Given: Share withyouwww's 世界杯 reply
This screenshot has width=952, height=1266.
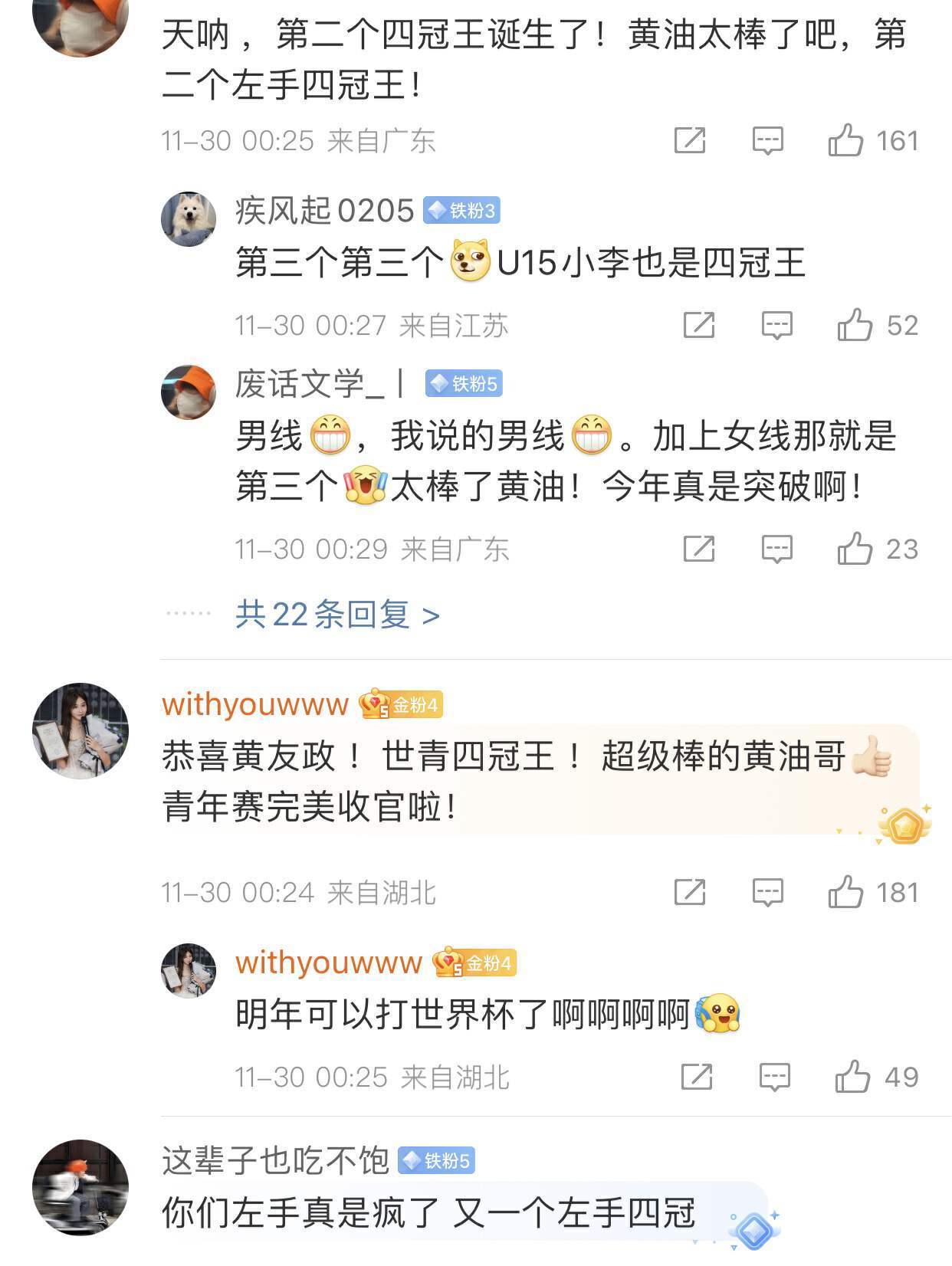Looking at the screenshot, I should point(696,1077).
